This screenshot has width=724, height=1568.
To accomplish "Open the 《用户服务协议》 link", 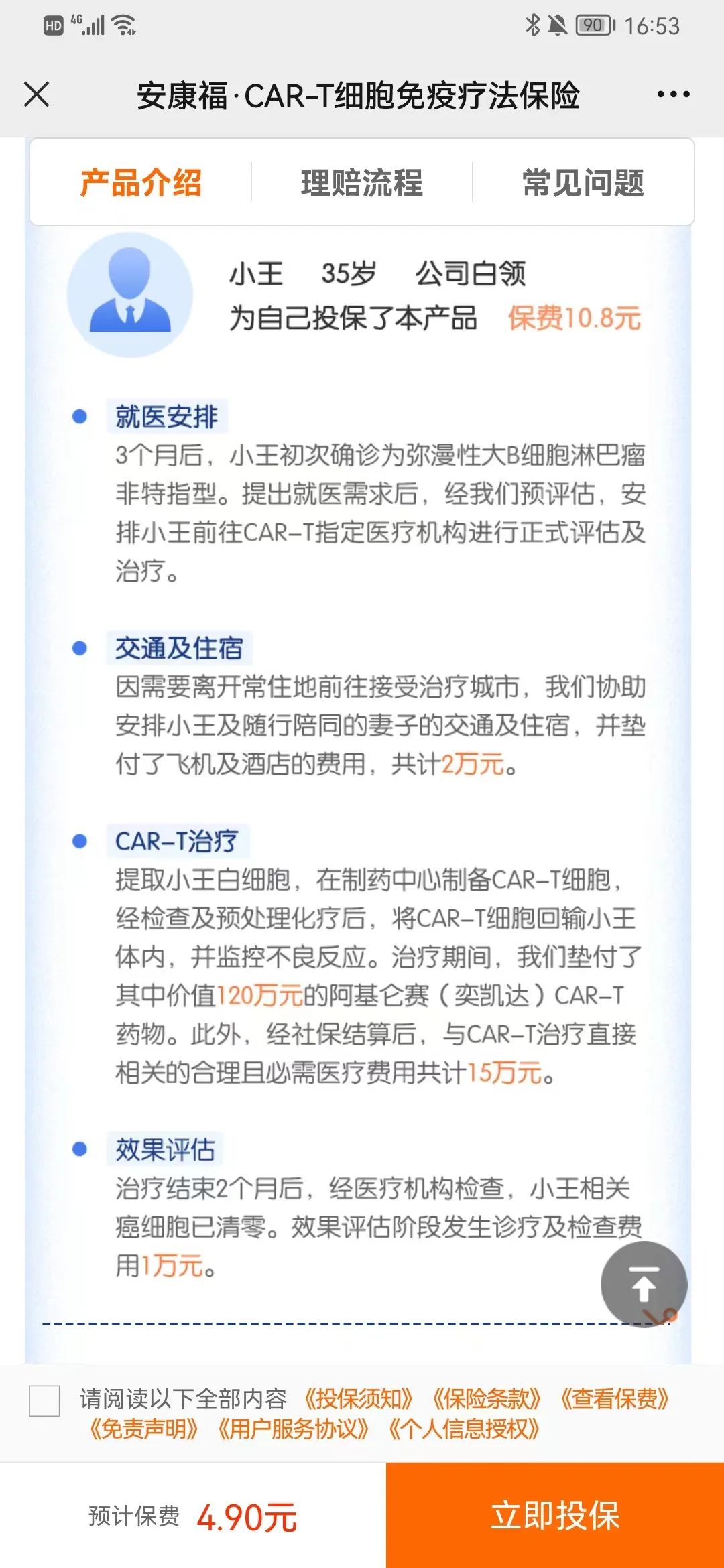I will [292, 1429].
